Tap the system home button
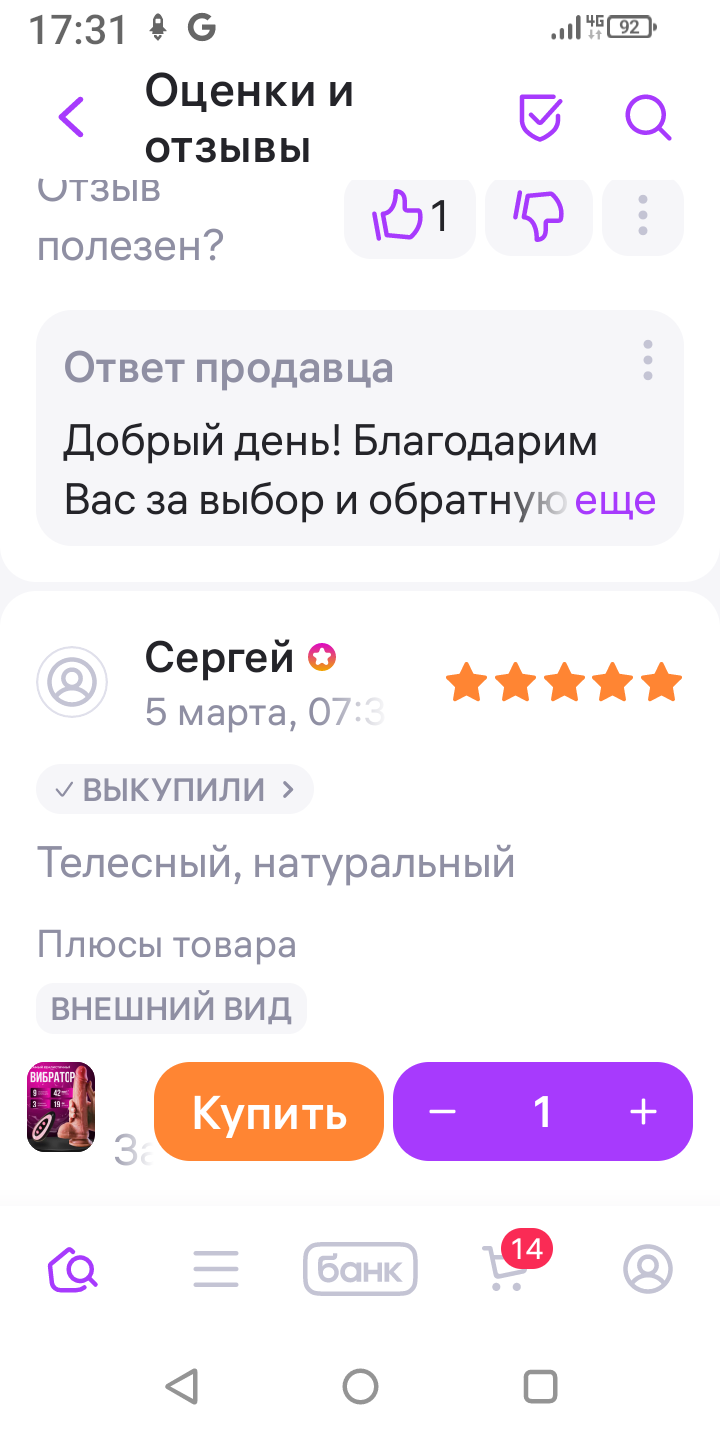 coord(360,1386)
